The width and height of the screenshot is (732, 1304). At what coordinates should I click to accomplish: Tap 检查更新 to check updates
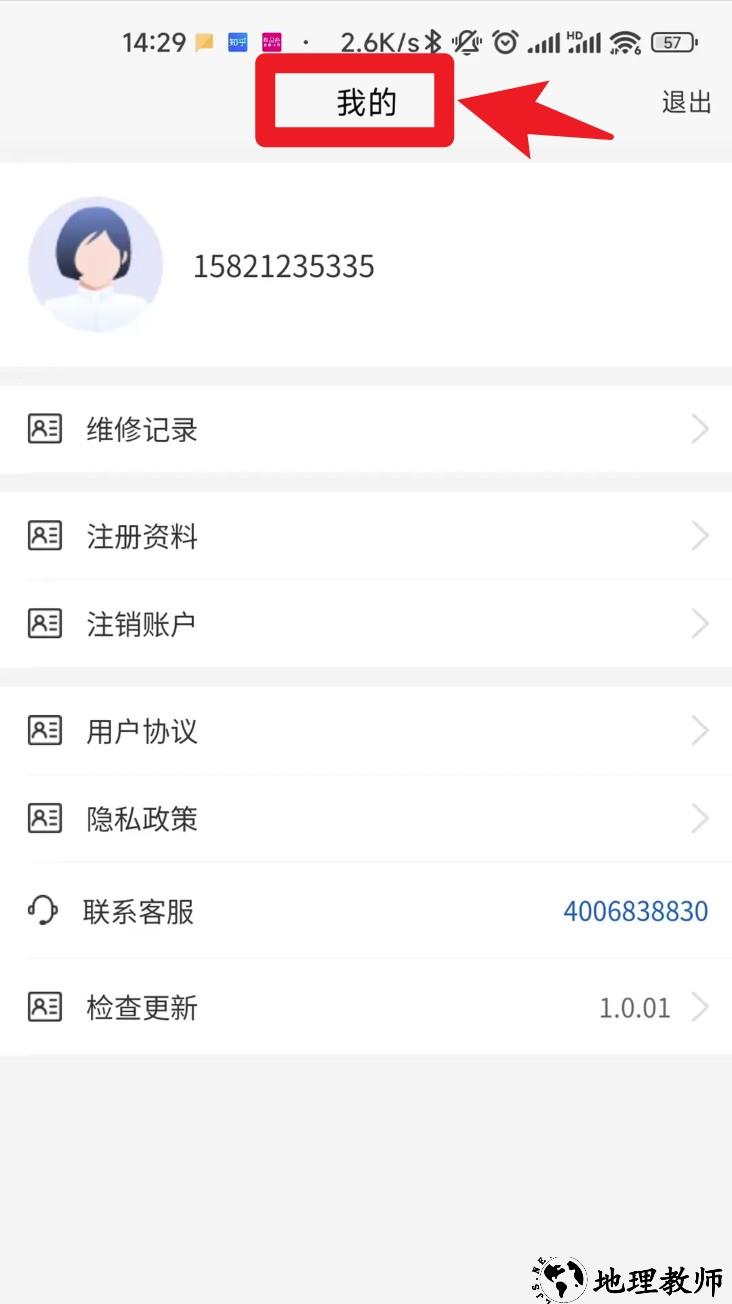point(366,1007)
